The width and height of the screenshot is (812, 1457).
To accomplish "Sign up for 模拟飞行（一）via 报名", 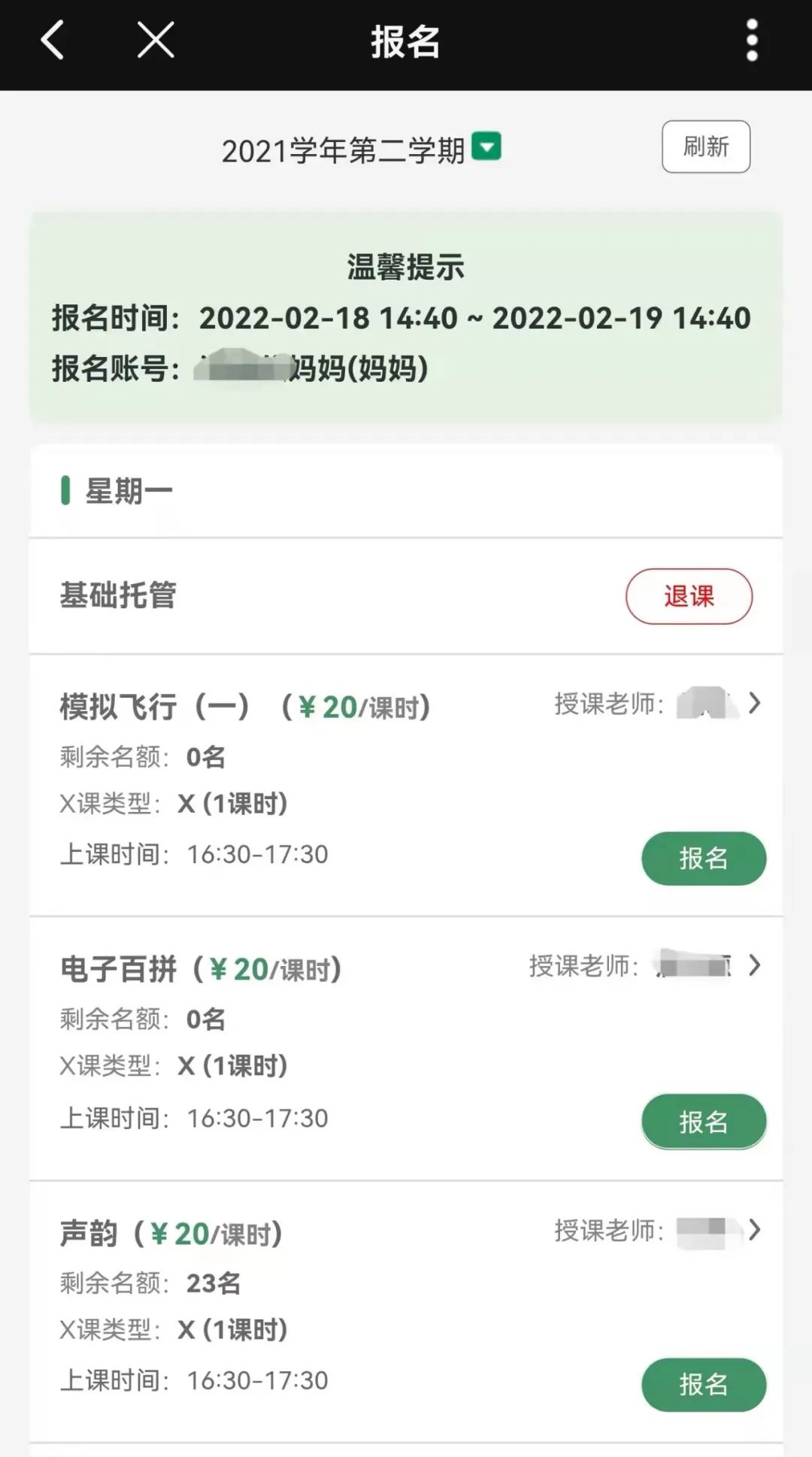I will tap(704, 858).
